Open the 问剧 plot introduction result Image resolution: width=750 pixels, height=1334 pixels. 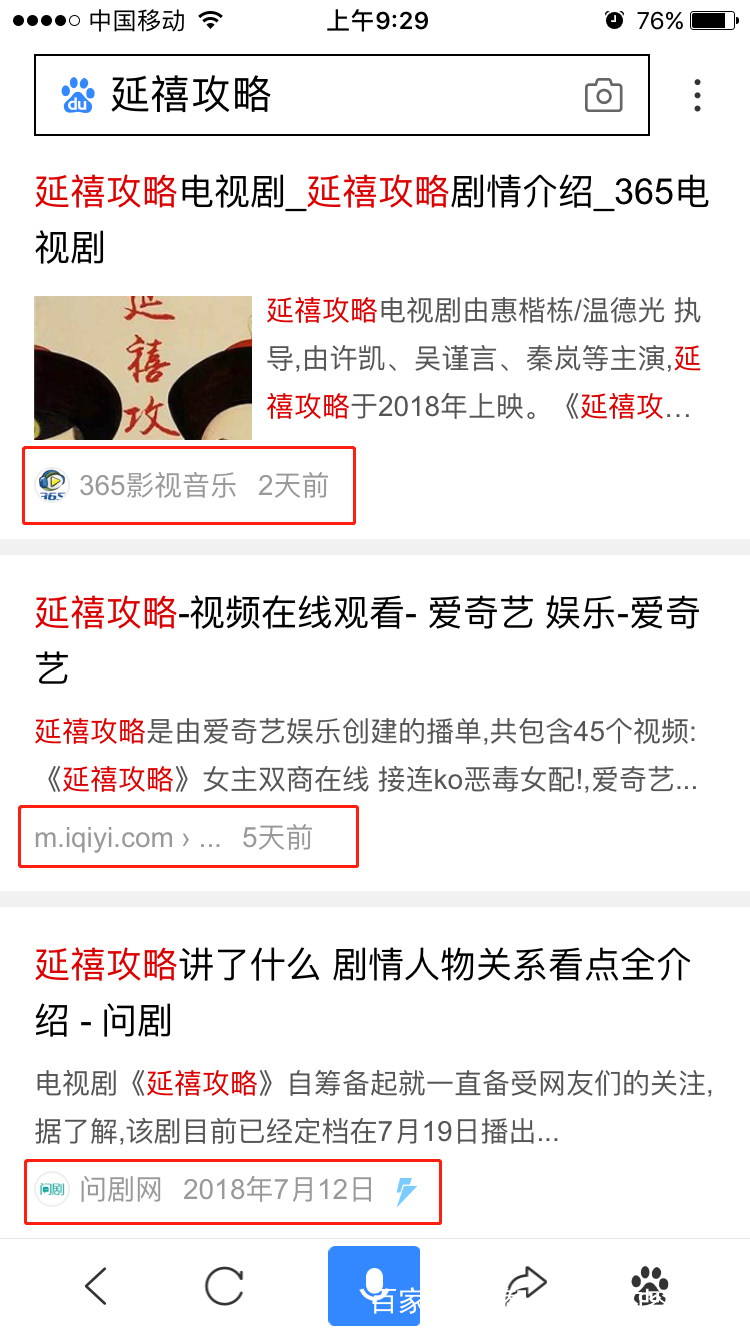pos(363,992)
